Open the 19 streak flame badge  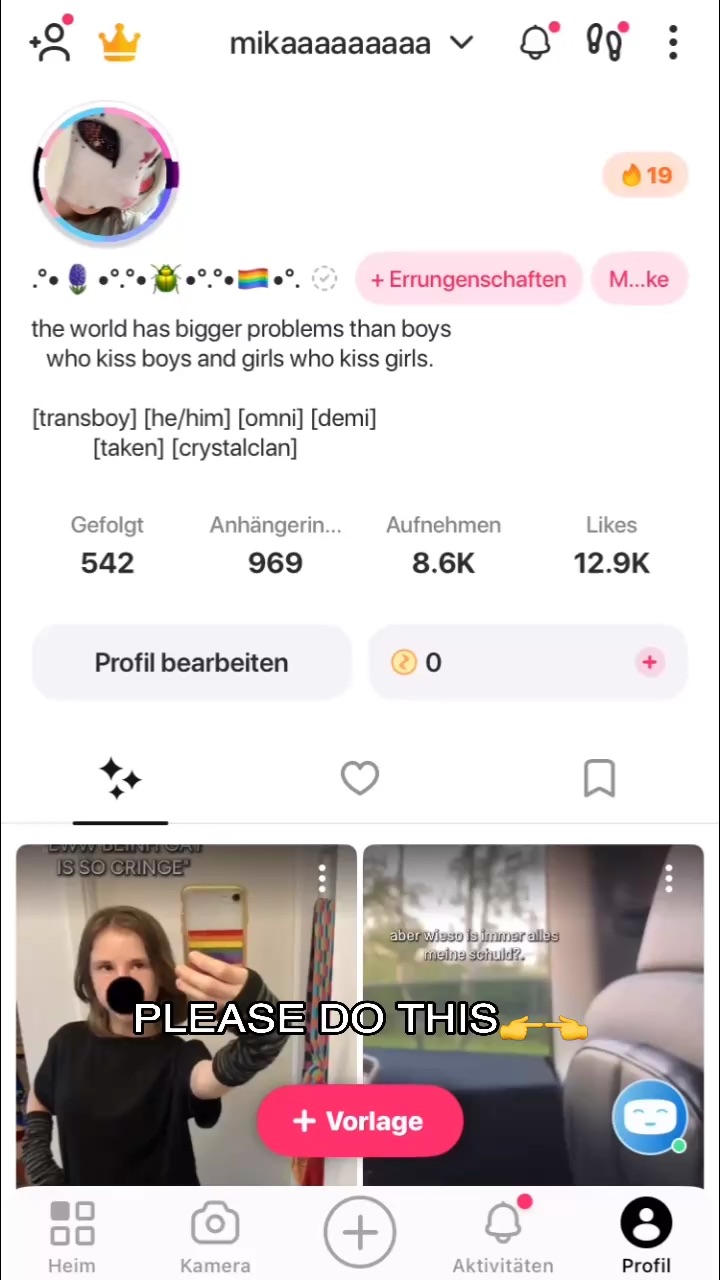pos(646,175)
